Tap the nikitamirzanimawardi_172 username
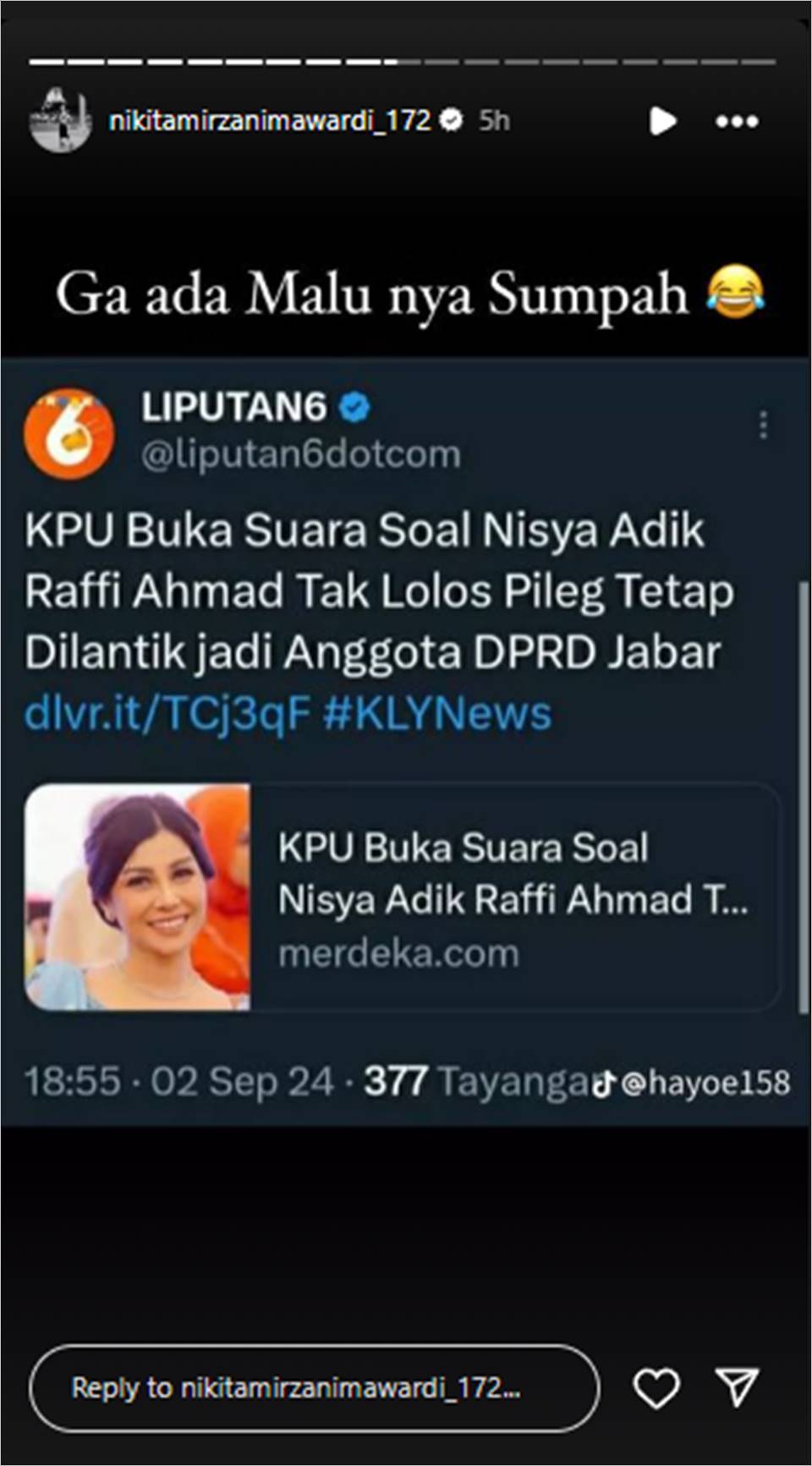 click(270, 121)
